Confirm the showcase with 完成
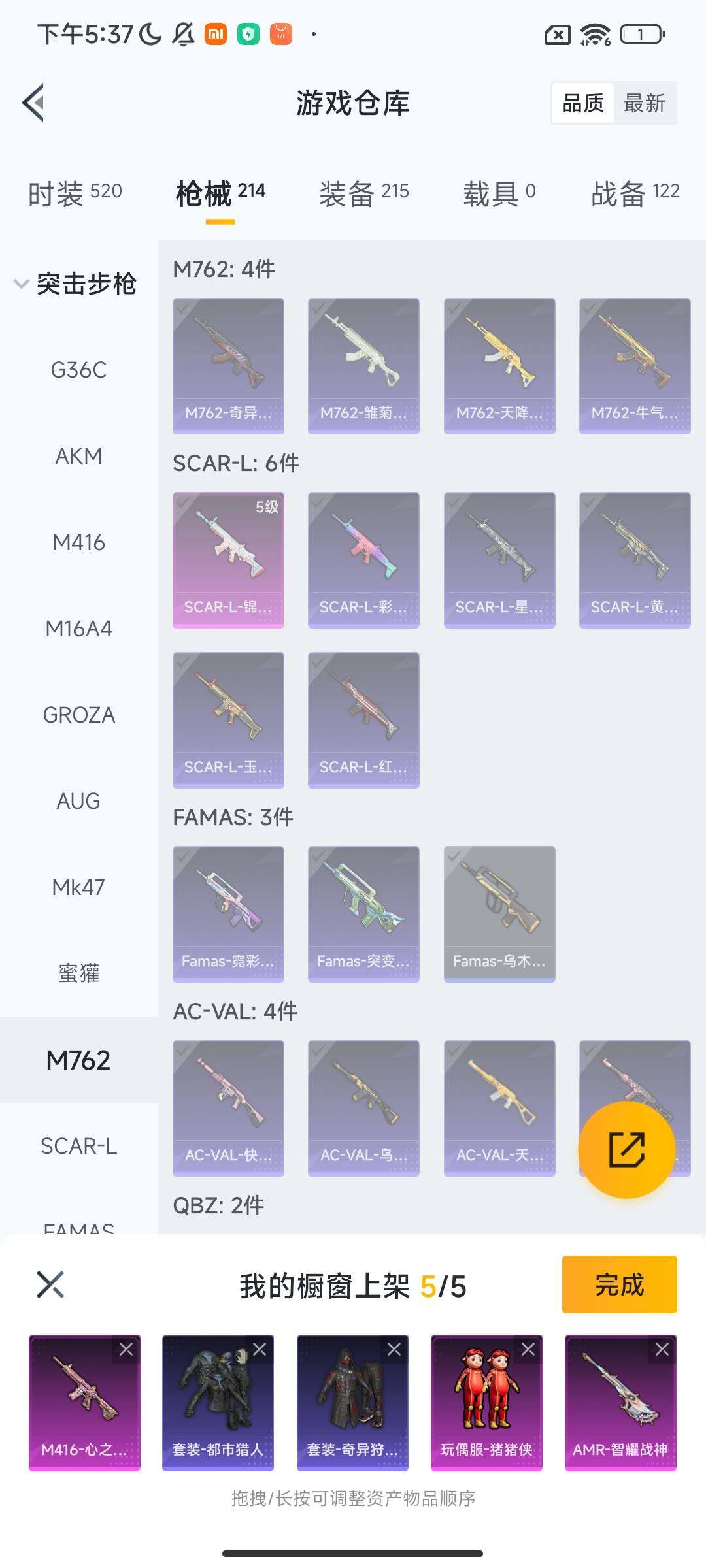 coord(619,1284)
